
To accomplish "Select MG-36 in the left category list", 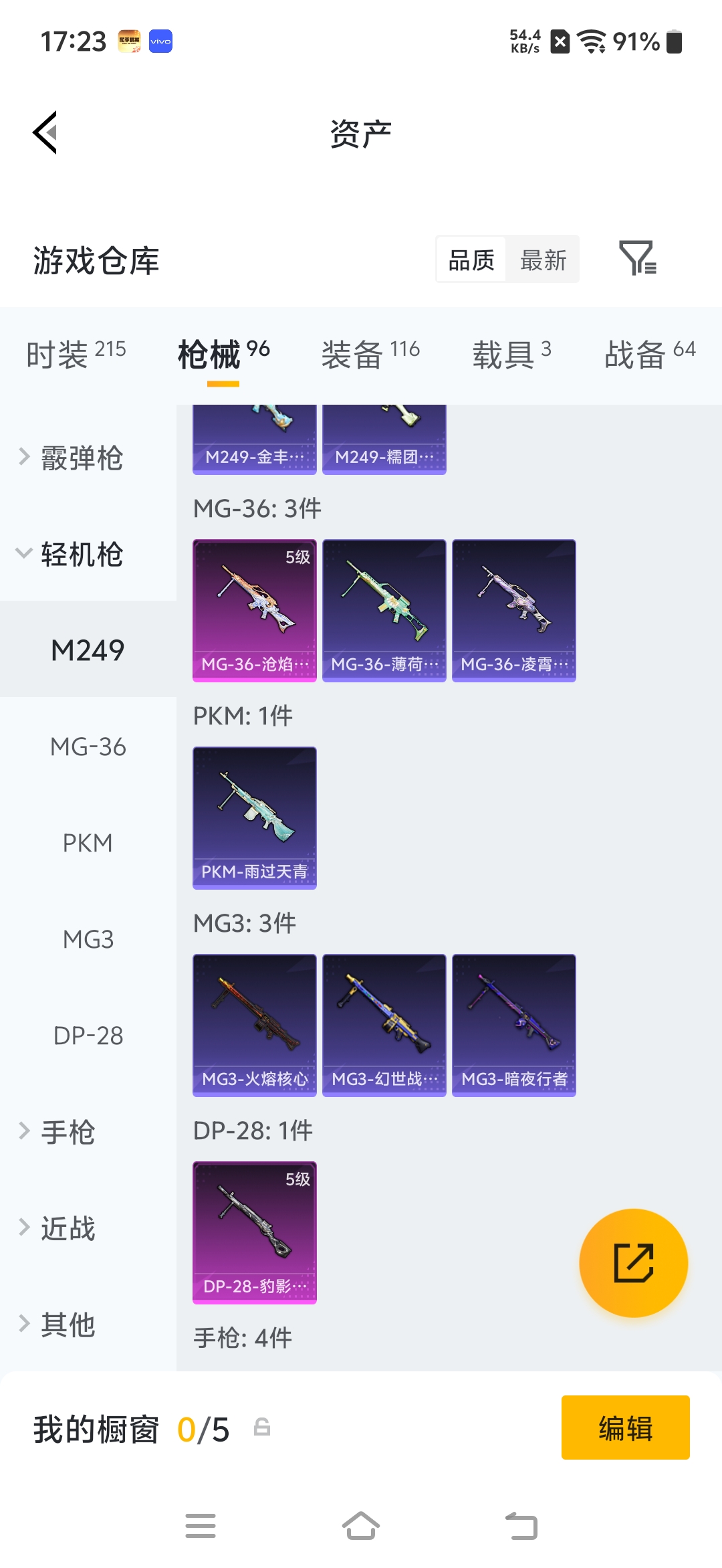I will click(x=88, y=747).
